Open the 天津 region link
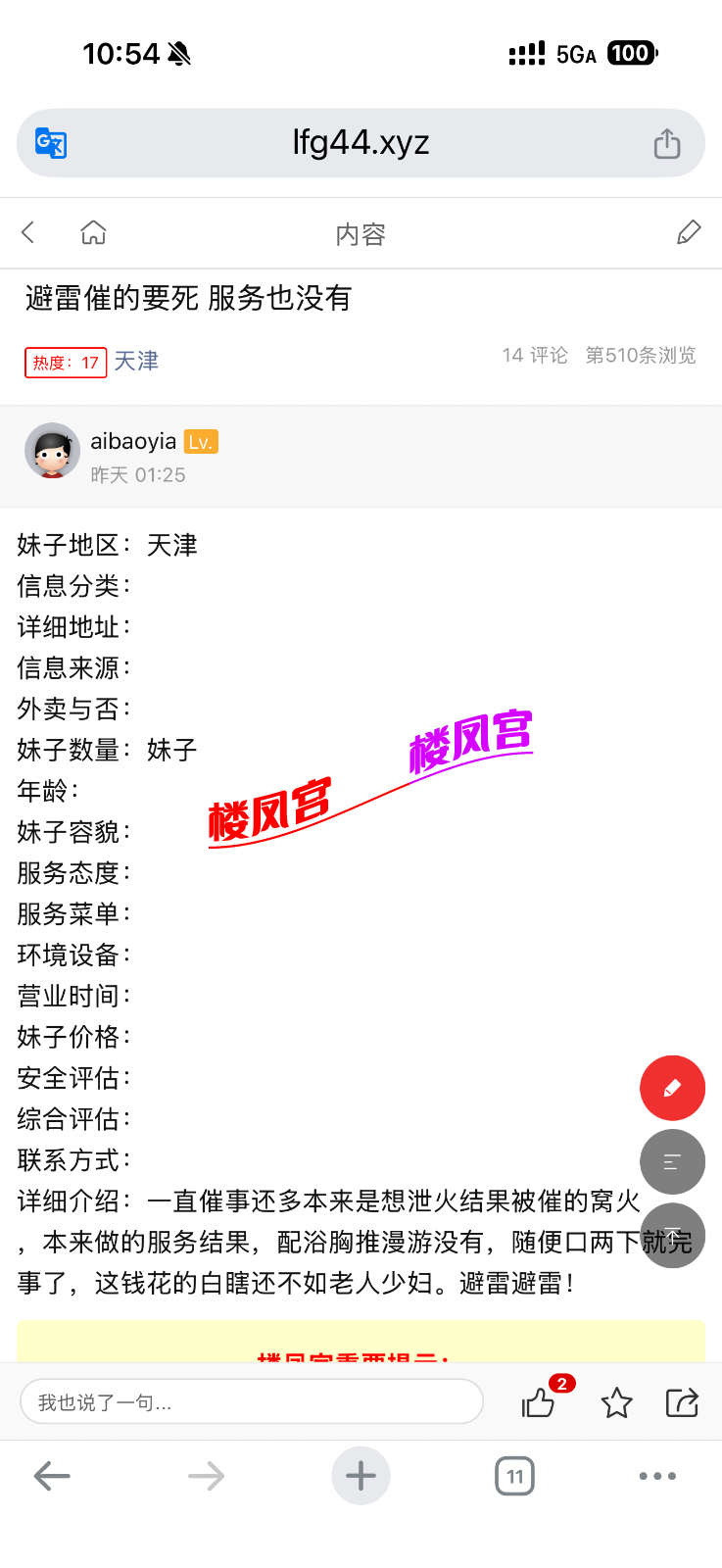The width and height of the screenshot is (722, 1568). pos(136,362)
